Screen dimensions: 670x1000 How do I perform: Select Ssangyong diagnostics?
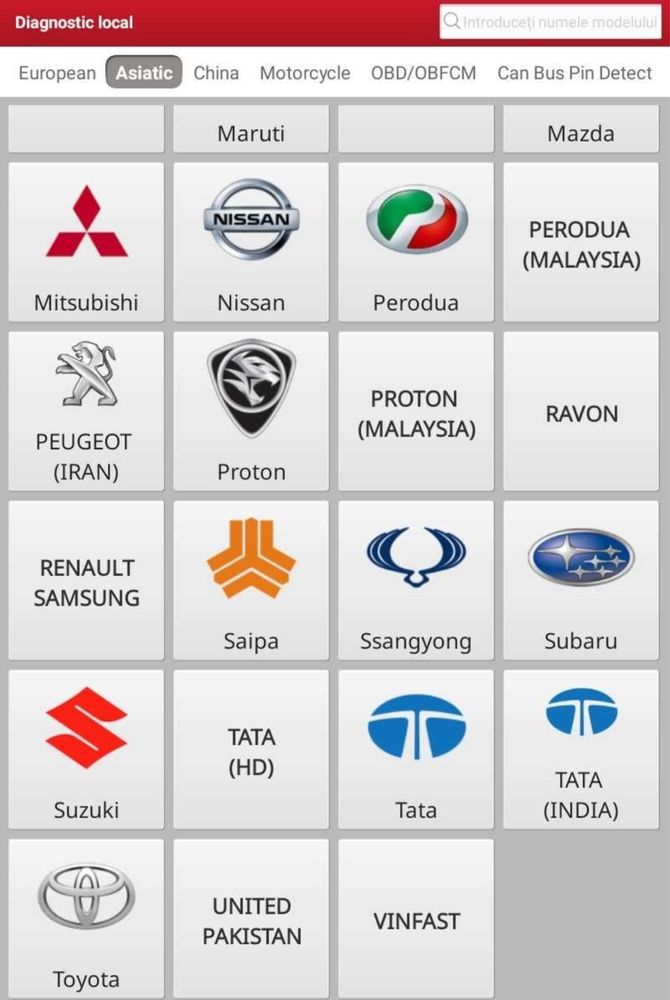coord(416,580)
